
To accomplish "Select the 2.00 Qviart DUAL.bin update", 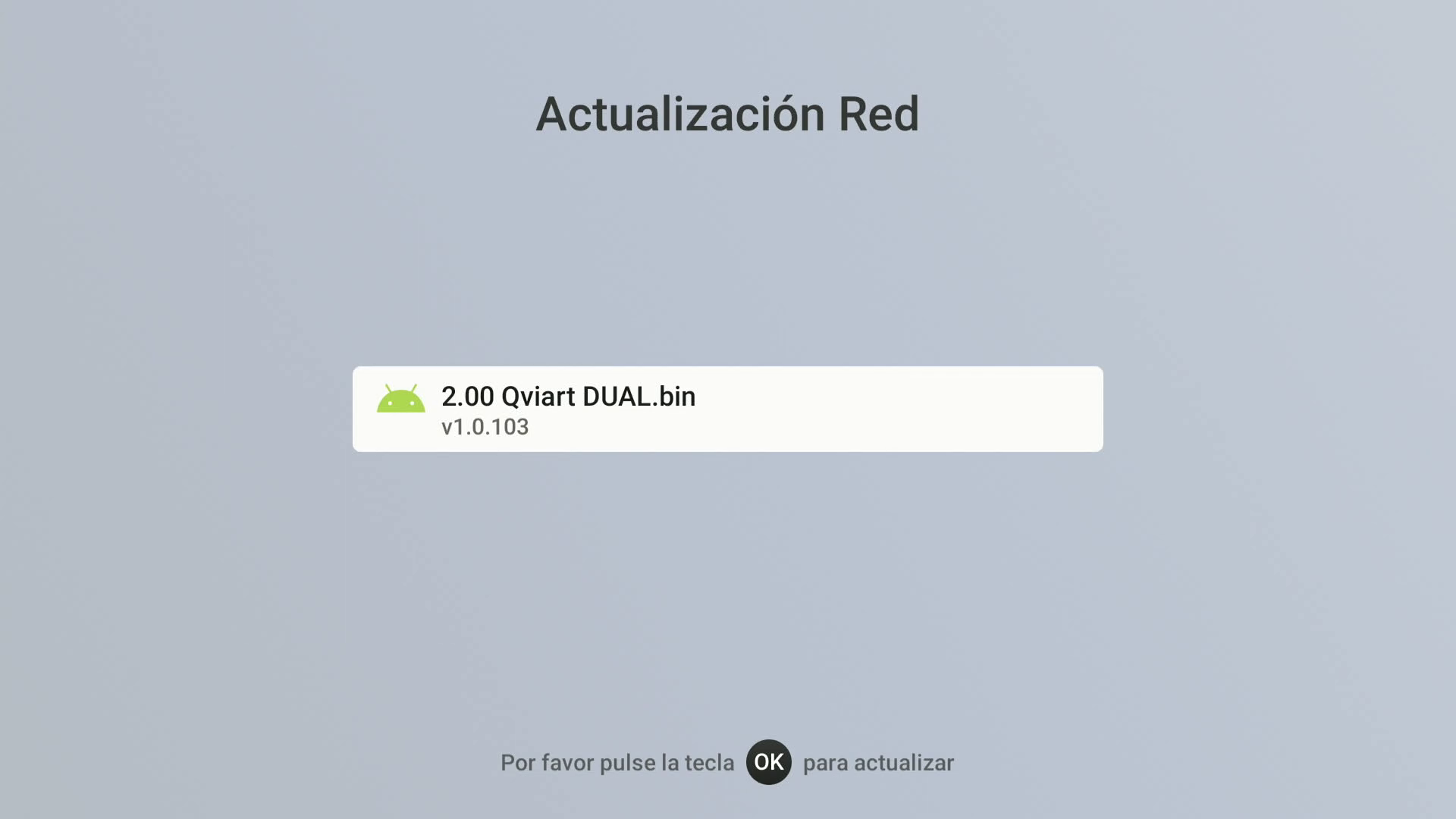I will coord(726,409).
